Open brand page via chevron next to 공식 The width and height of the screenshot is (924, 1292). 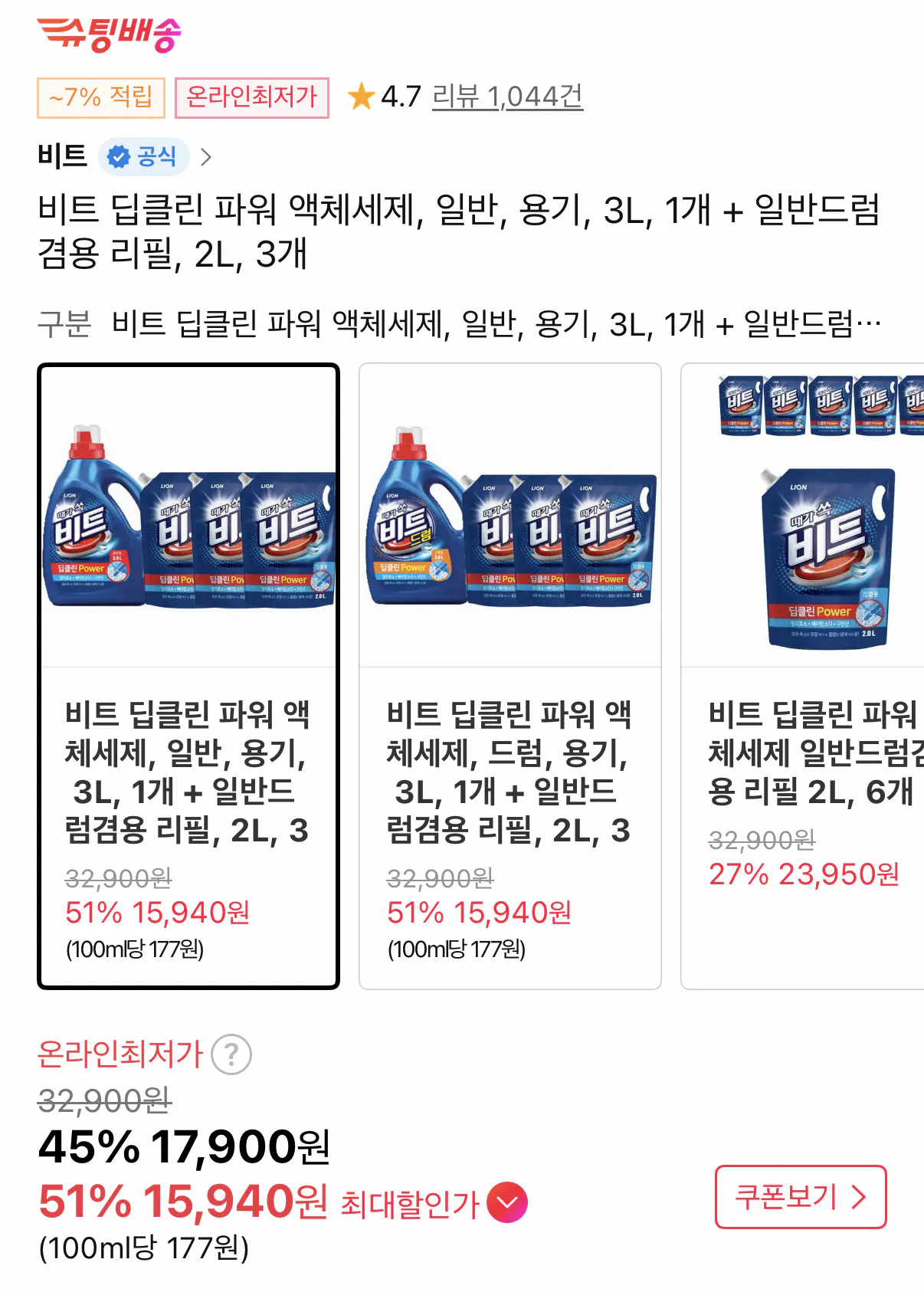coord(205,156)
